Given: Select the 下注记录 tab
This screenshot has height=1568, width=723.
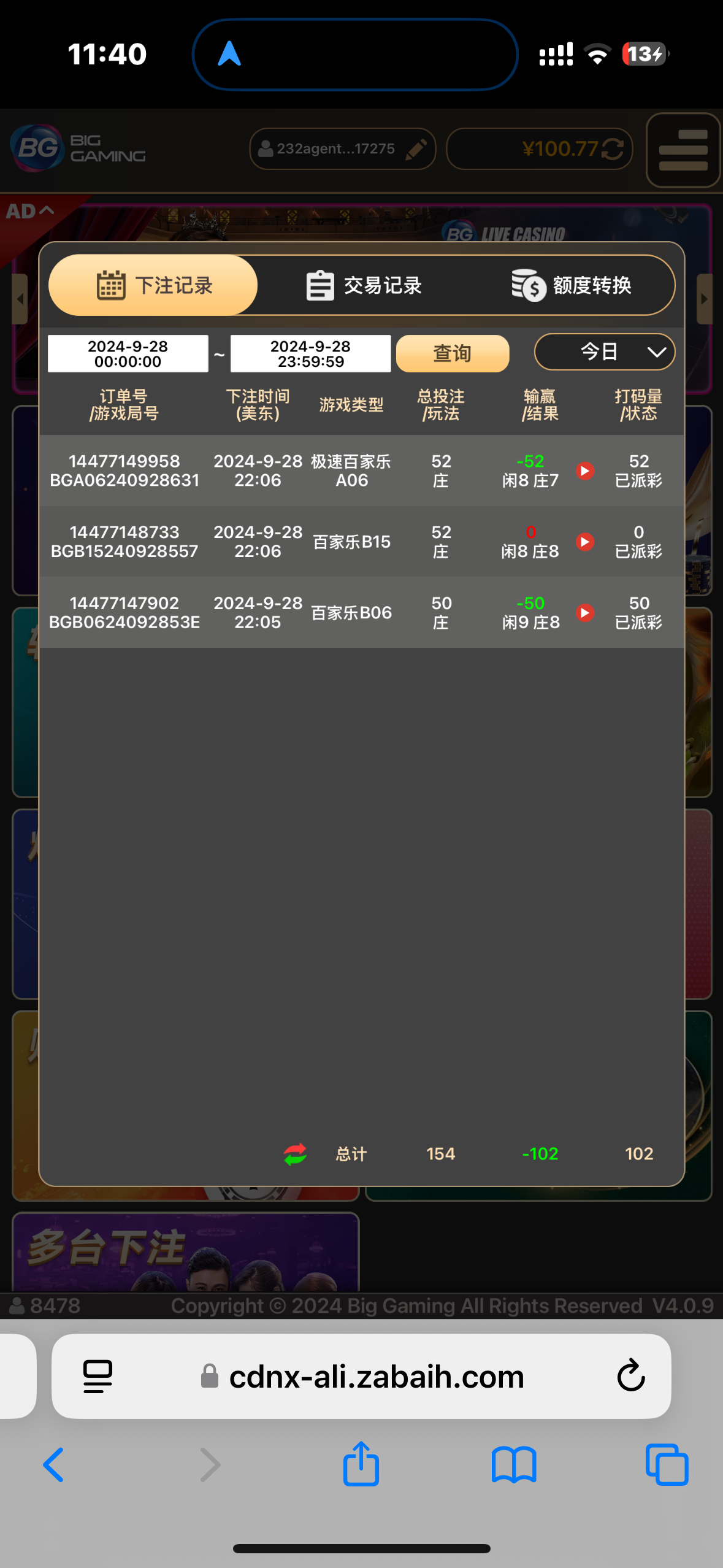Looking at the screenshot, I should [153, 285].
